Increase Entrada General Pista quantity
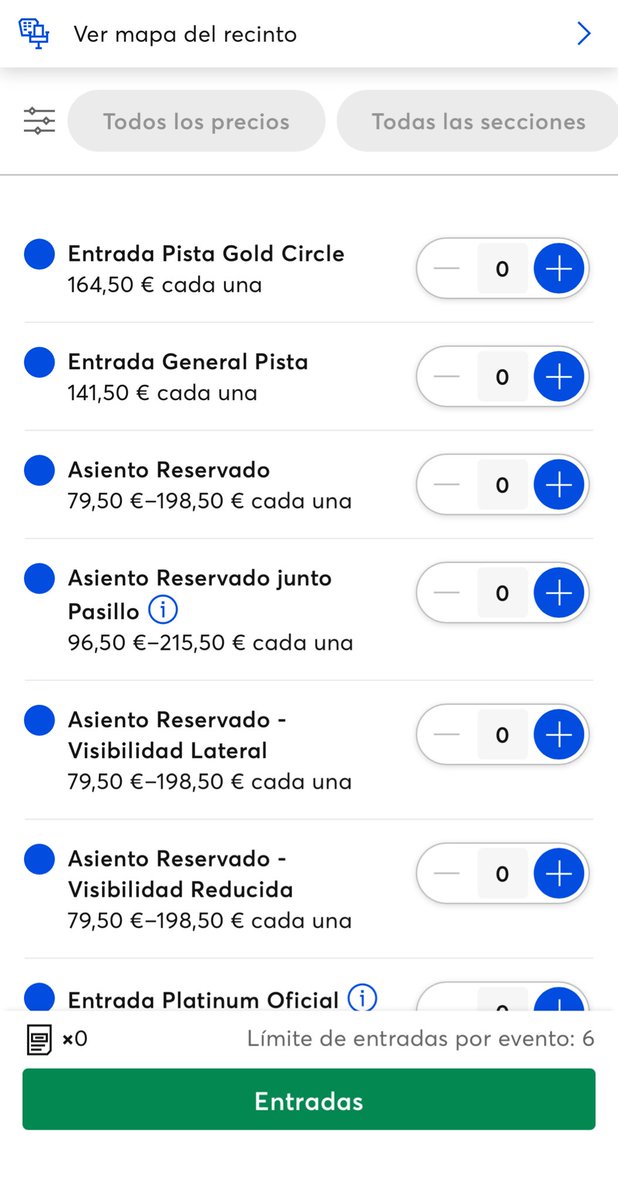 tap(558, 376)
